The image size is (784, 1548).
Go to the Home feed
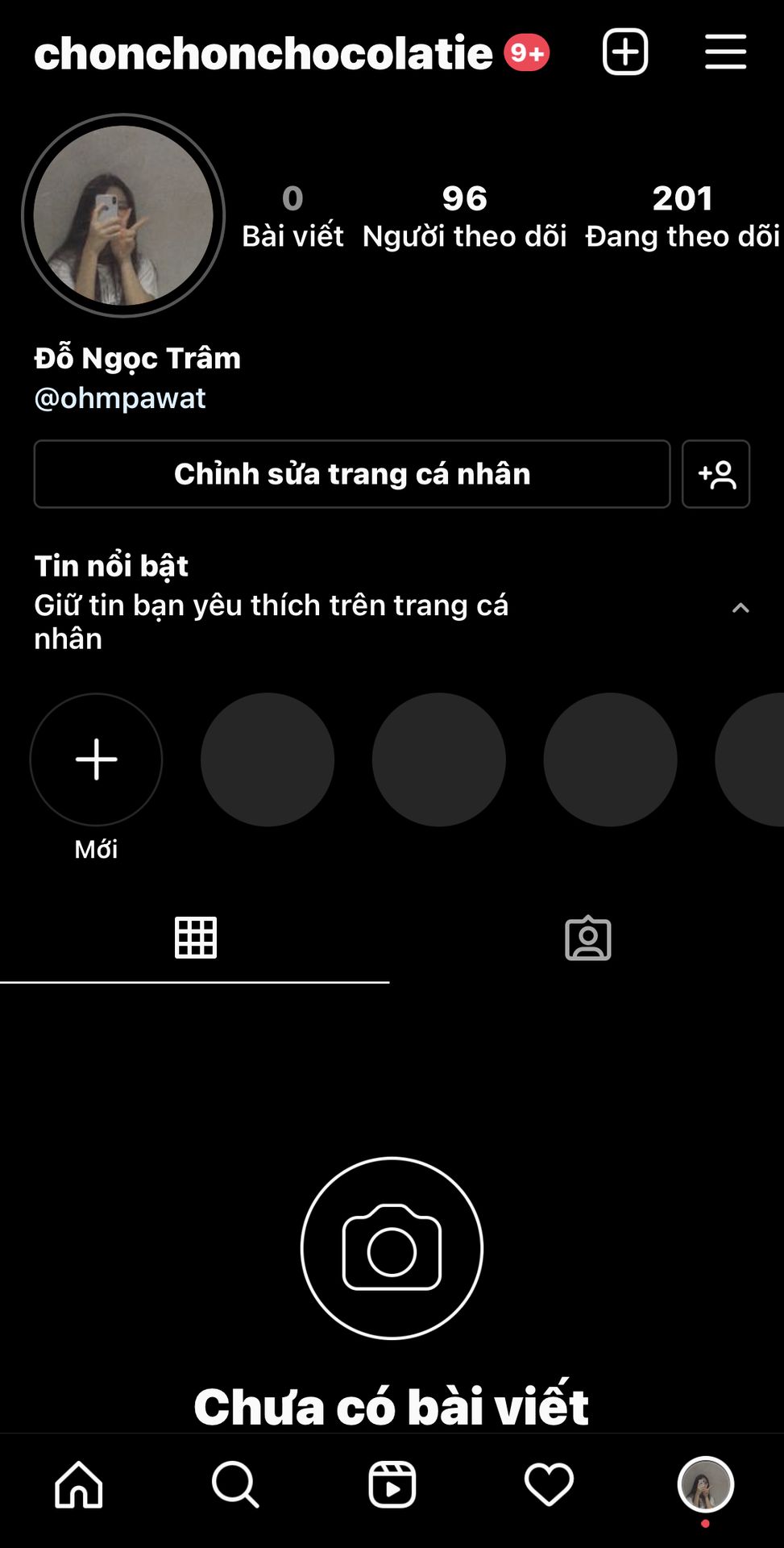(79, 1484)
